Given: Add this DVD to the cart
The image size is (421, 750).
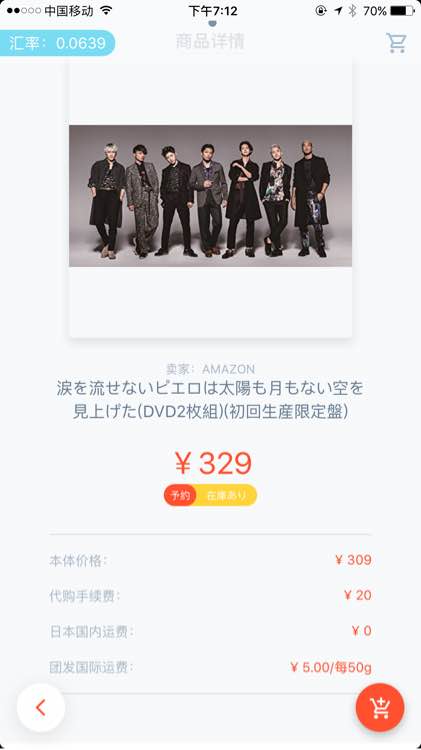Looking at the screenshot, I should click(380, 707).
